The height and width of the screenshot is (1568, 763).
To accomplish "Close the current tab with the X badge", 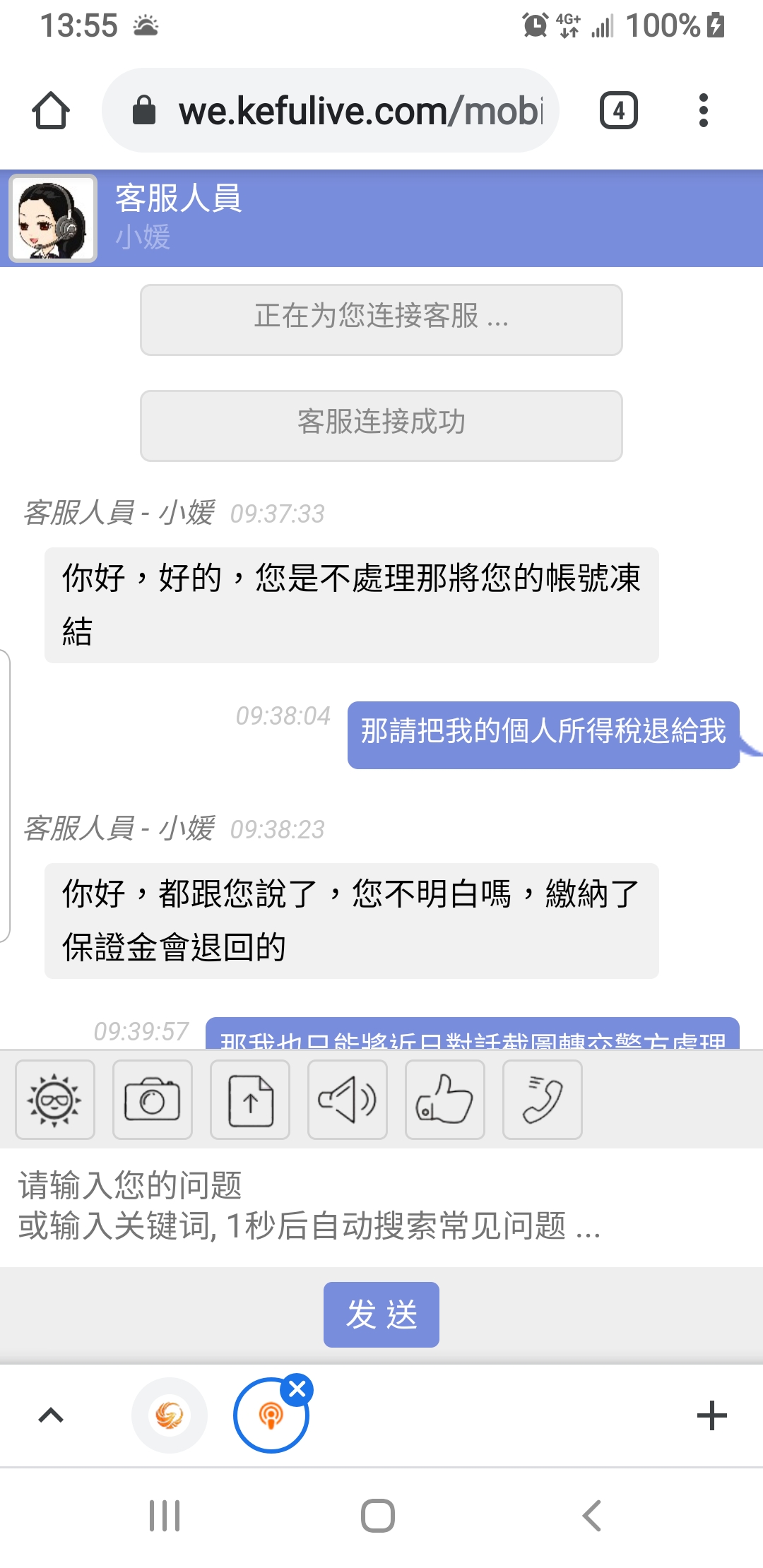I will (x=297, y=1389).
